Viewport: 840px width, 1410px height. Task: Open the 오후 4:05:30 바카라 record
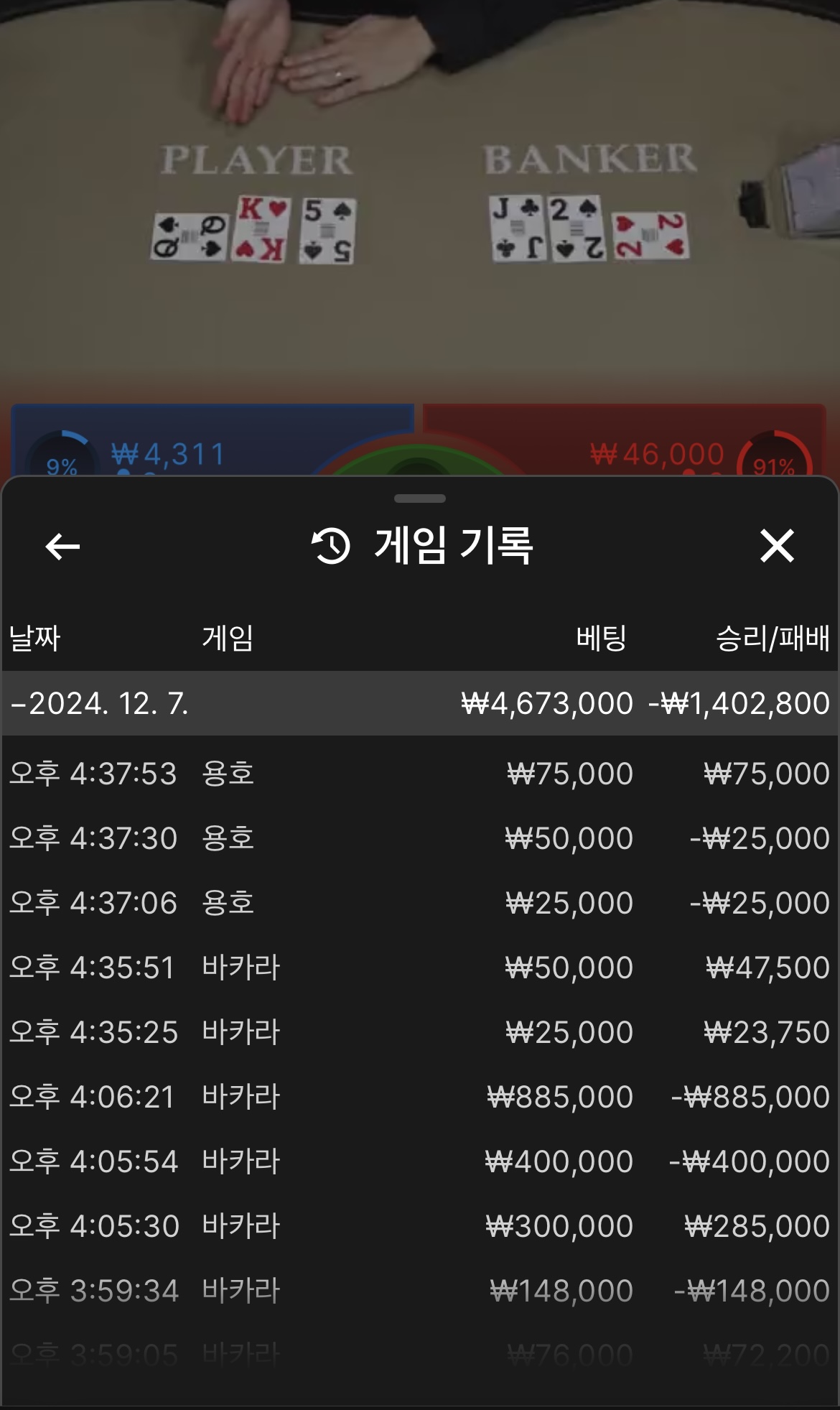pos(419,1226)
